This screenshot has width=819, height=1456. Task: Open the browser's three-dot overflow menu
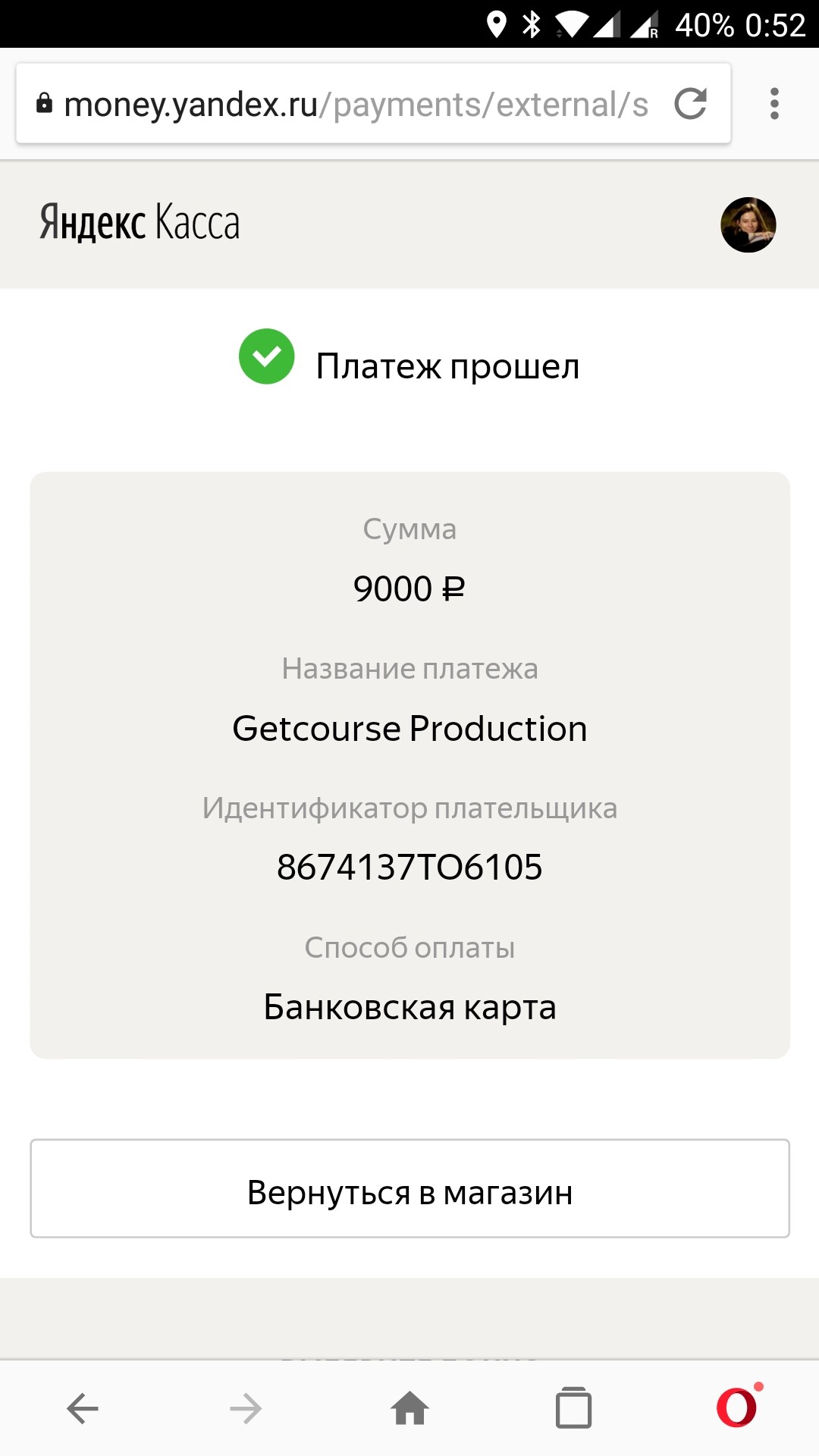pos(774,104)
